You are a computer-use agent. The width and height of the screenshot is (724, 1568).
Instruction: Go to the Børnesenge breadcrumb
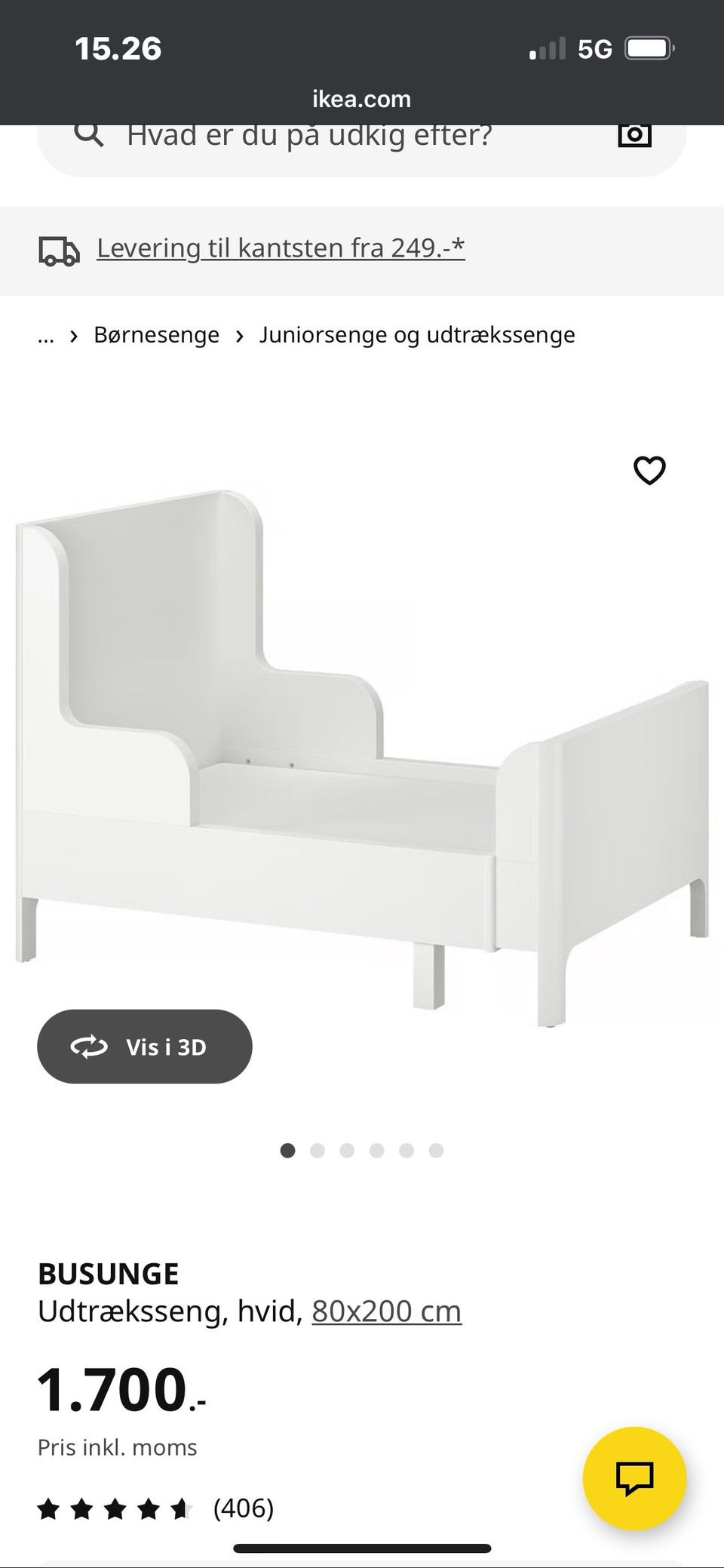[156, 335]
